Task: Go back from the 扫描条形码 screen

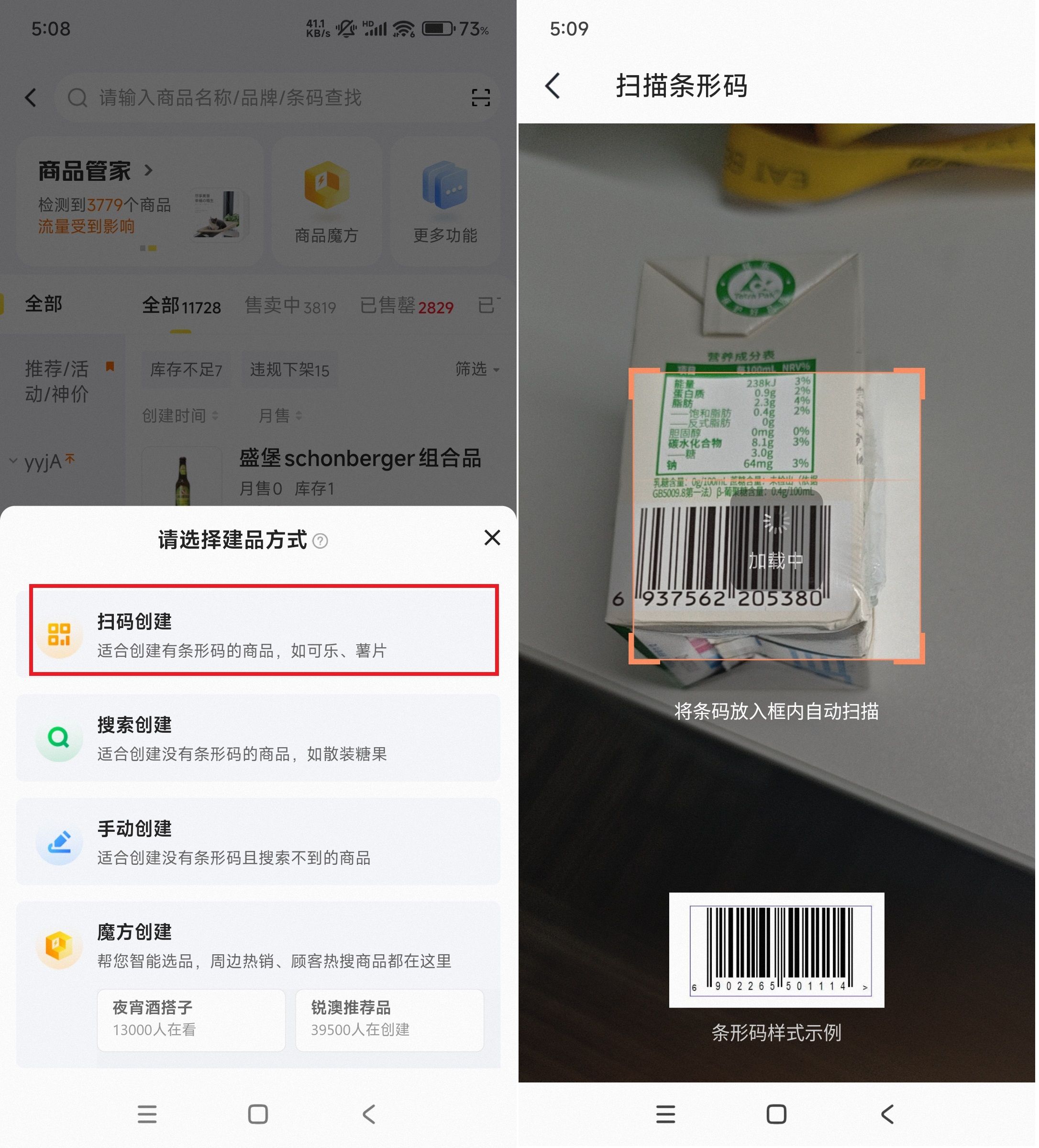Action: 553,86
